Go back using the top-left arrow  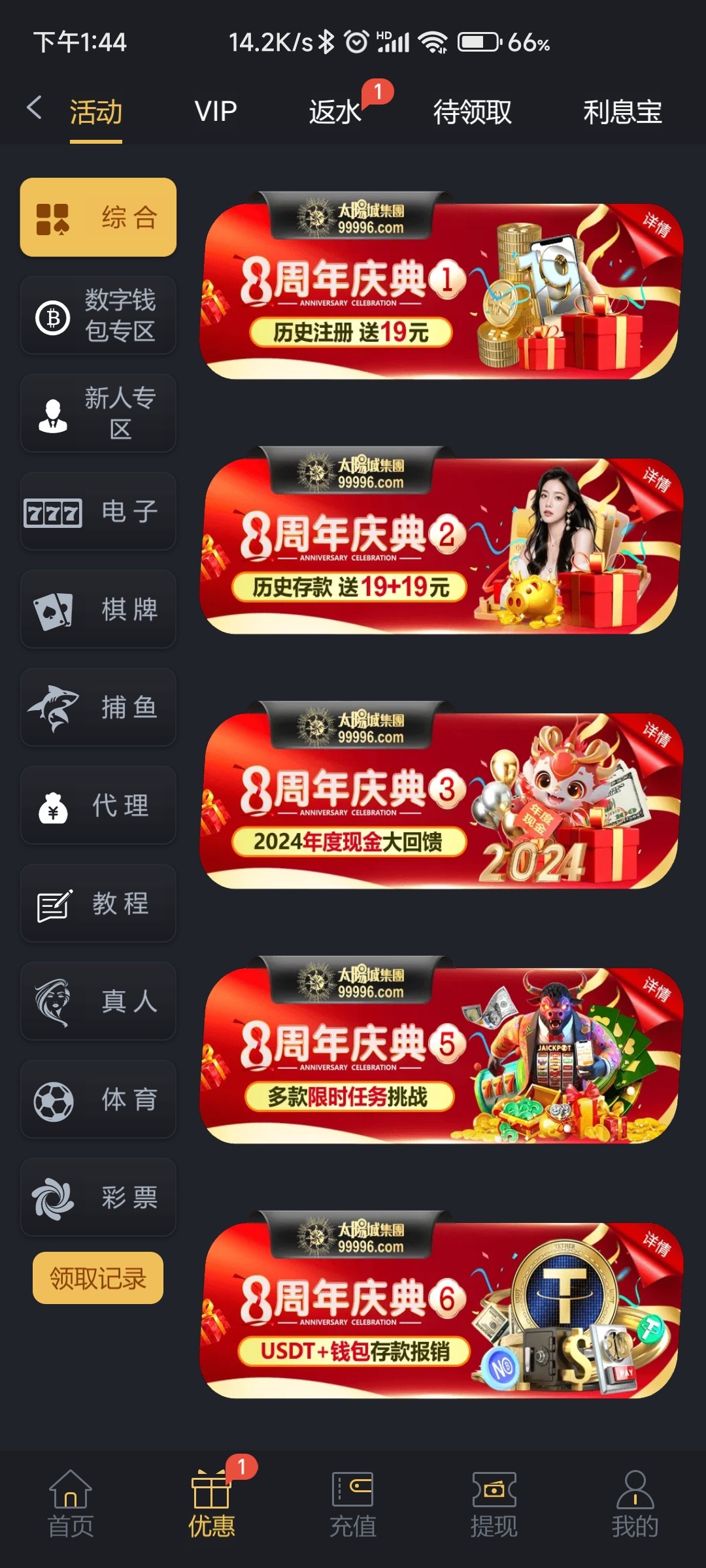click(x=34, y=108)
